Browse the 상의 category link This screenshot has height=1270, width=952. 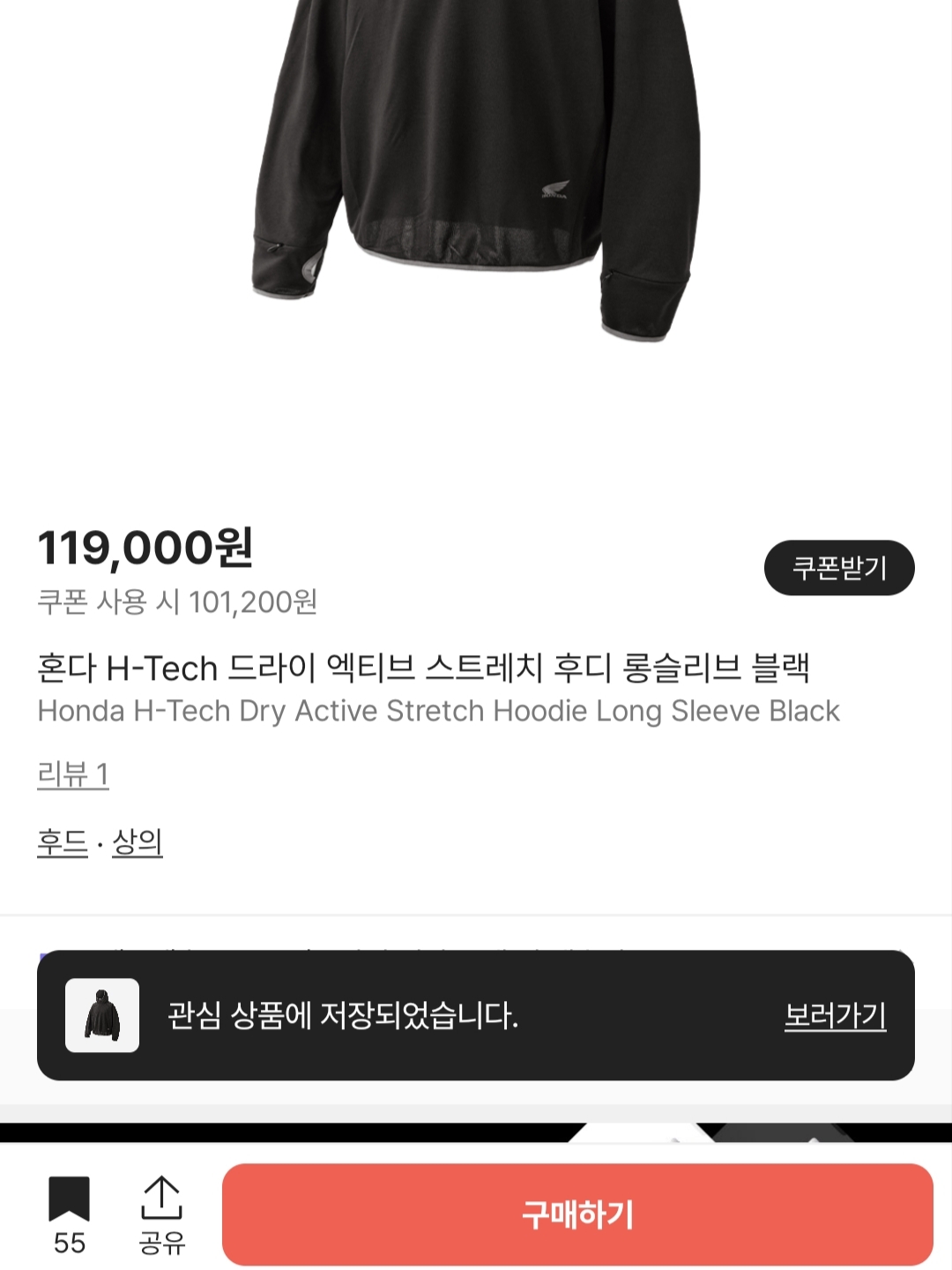138,846
